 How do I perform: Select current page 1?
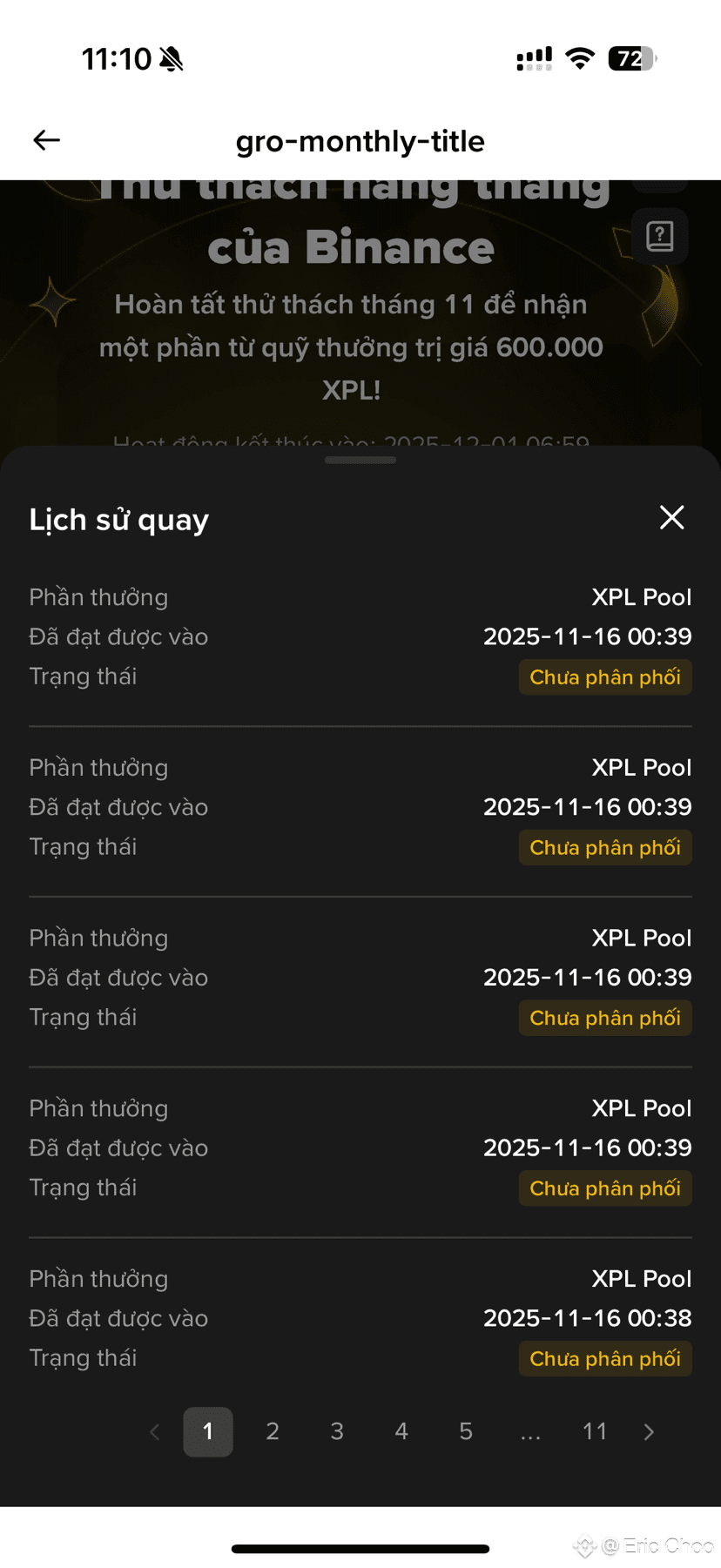pyautogui.click(x=208, y=1431)
